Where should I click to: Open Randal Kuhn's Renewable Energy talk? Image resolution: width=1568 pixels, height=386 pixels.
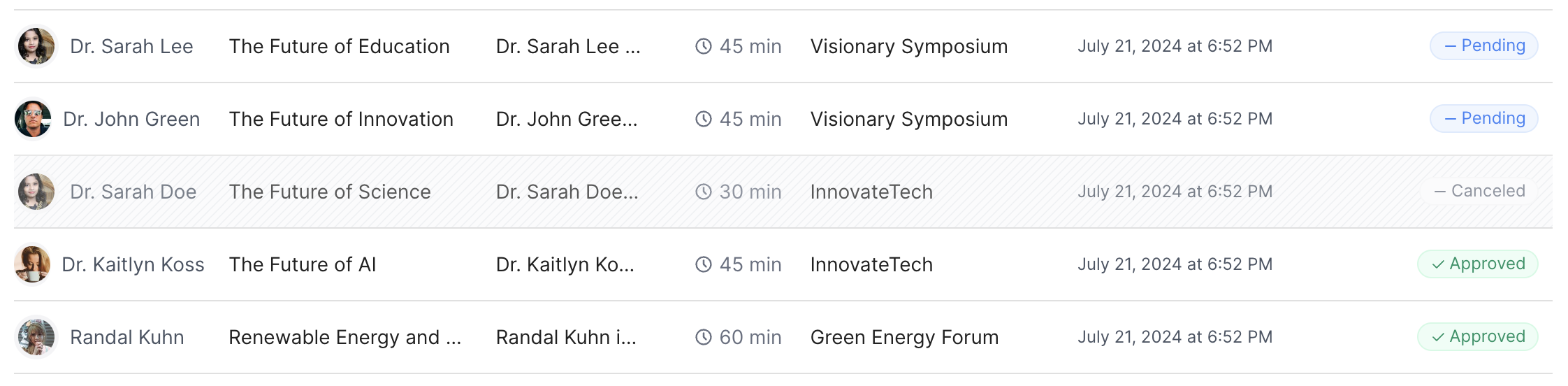tap(344, 337)
